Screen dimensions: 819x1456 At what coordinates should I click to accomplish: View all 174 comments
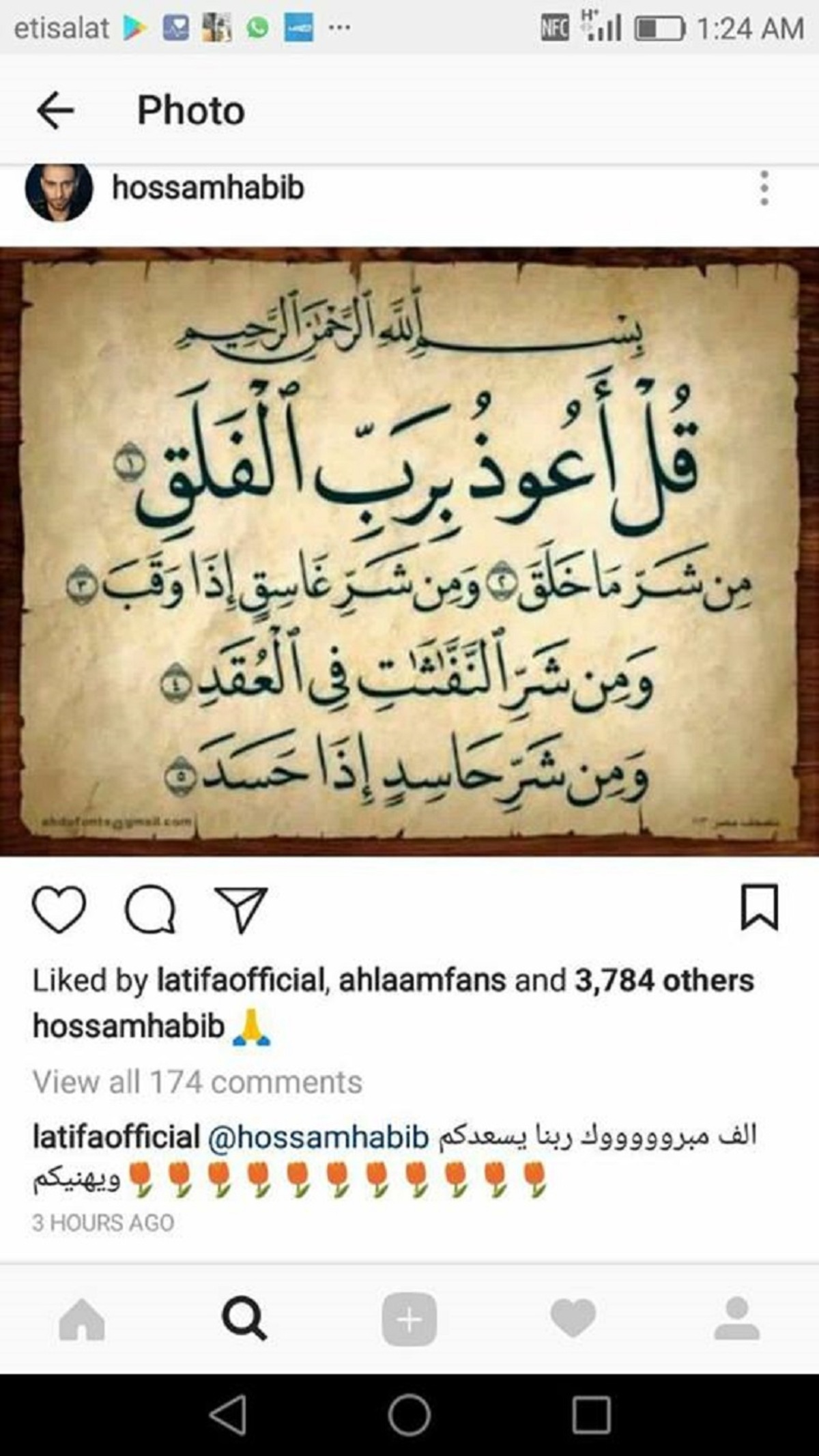[197, 1082]
